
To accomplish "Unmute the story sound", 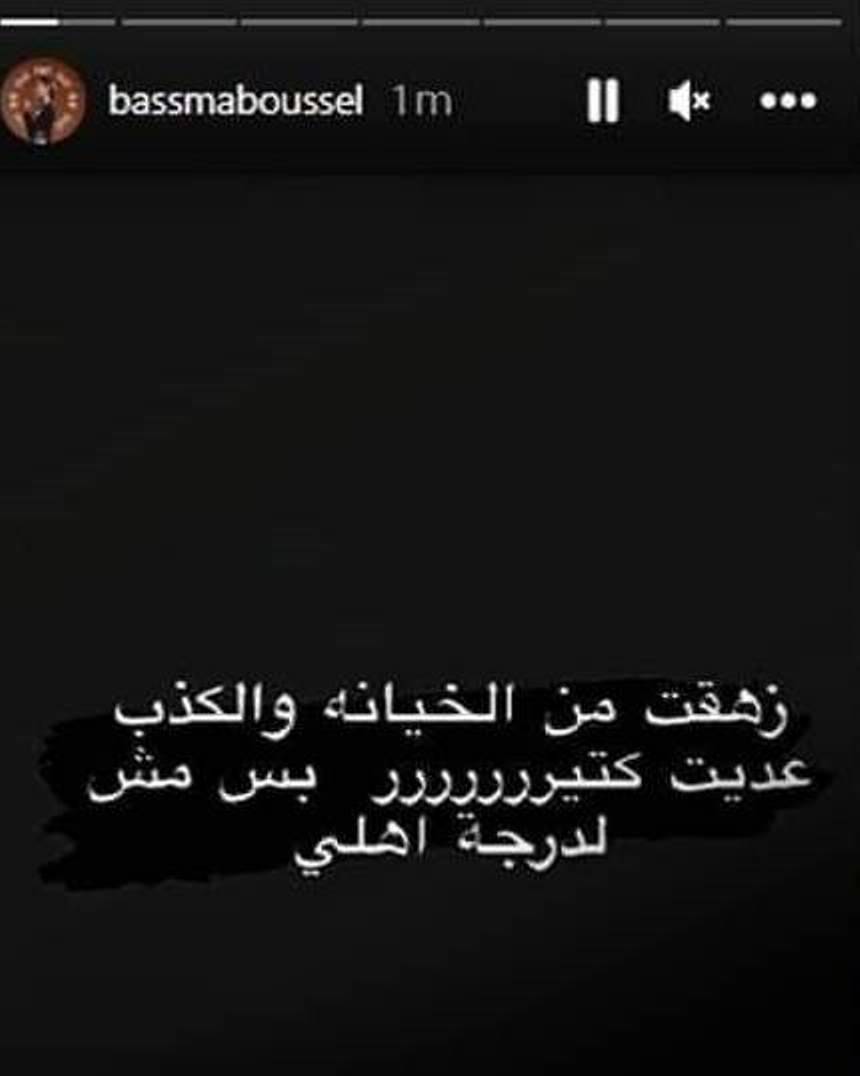I will 689,101.
